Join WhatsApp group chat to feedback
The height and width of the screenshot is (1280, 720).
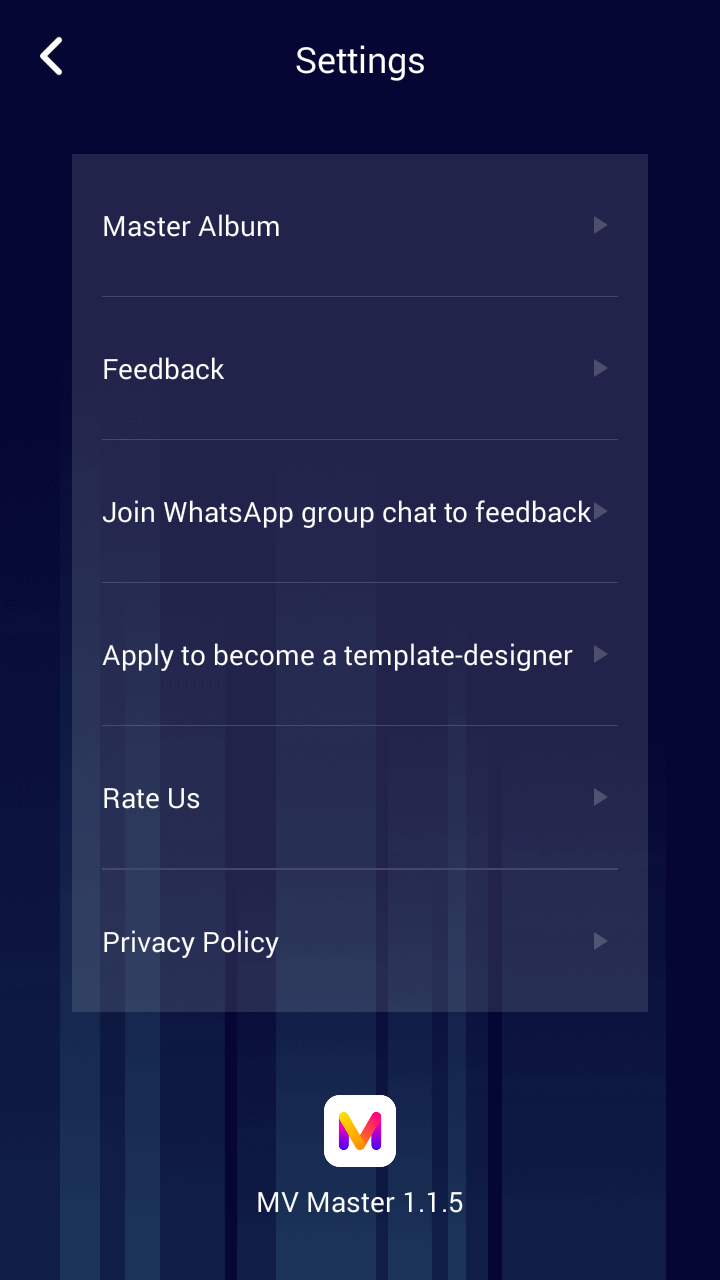[360, 512]
